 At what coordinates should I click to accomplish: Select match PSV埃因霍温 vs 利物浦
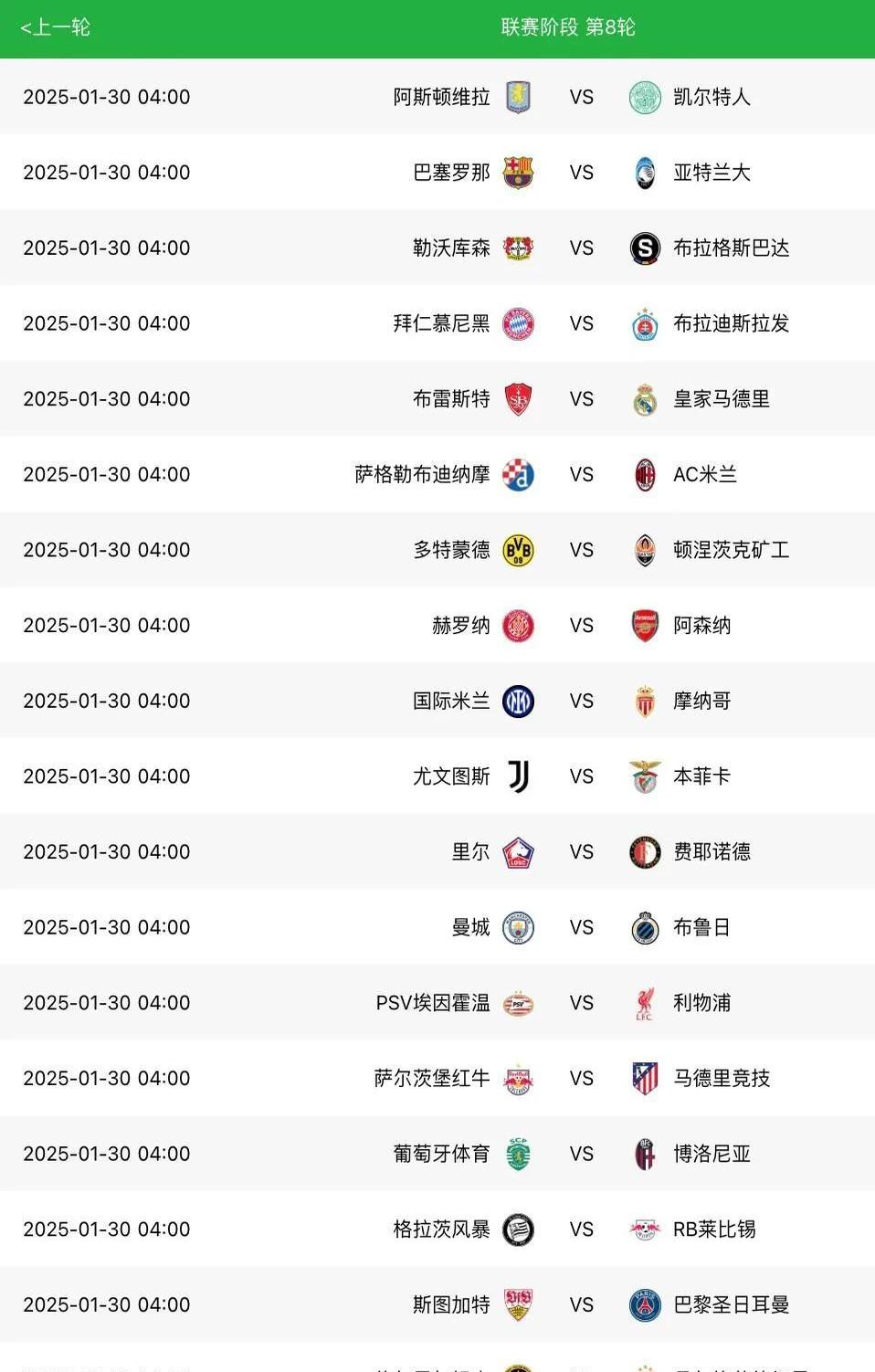581,1003
